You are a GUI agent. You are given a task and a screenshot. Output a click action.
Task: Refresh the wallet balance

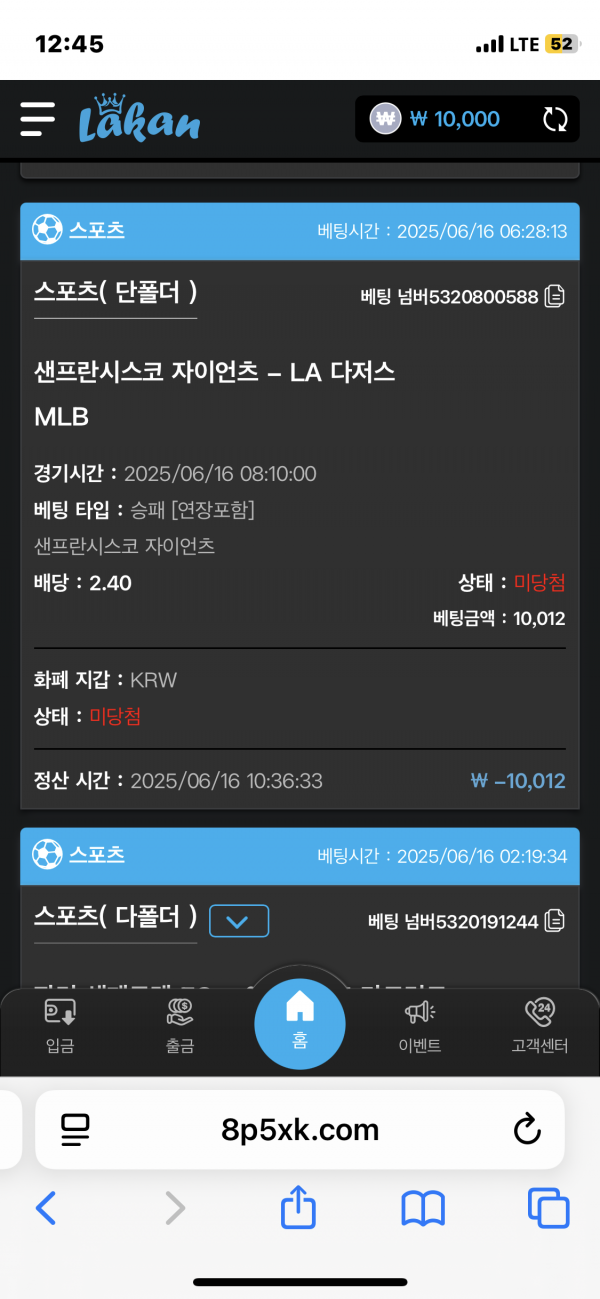coord(554,120)
